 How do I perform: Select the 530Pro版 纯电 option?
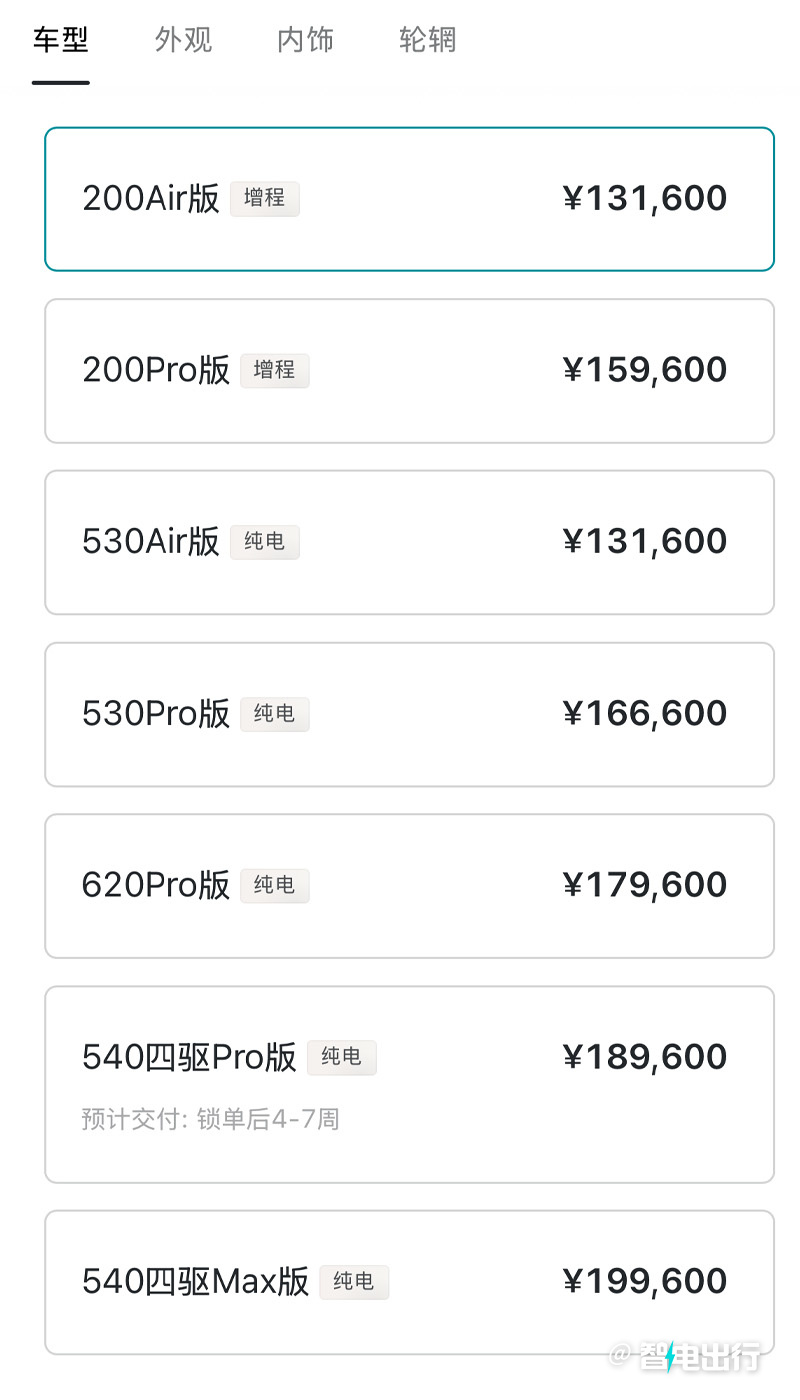coord(410,715)
